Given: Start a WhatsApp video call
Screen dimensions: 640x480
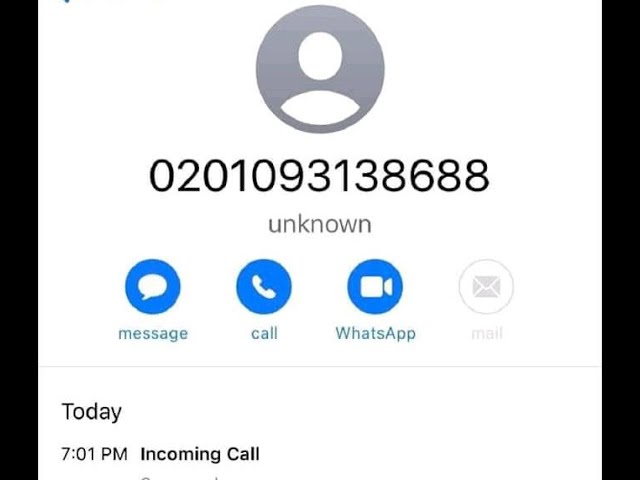Looking at the screenshot, I should [375, 288].
